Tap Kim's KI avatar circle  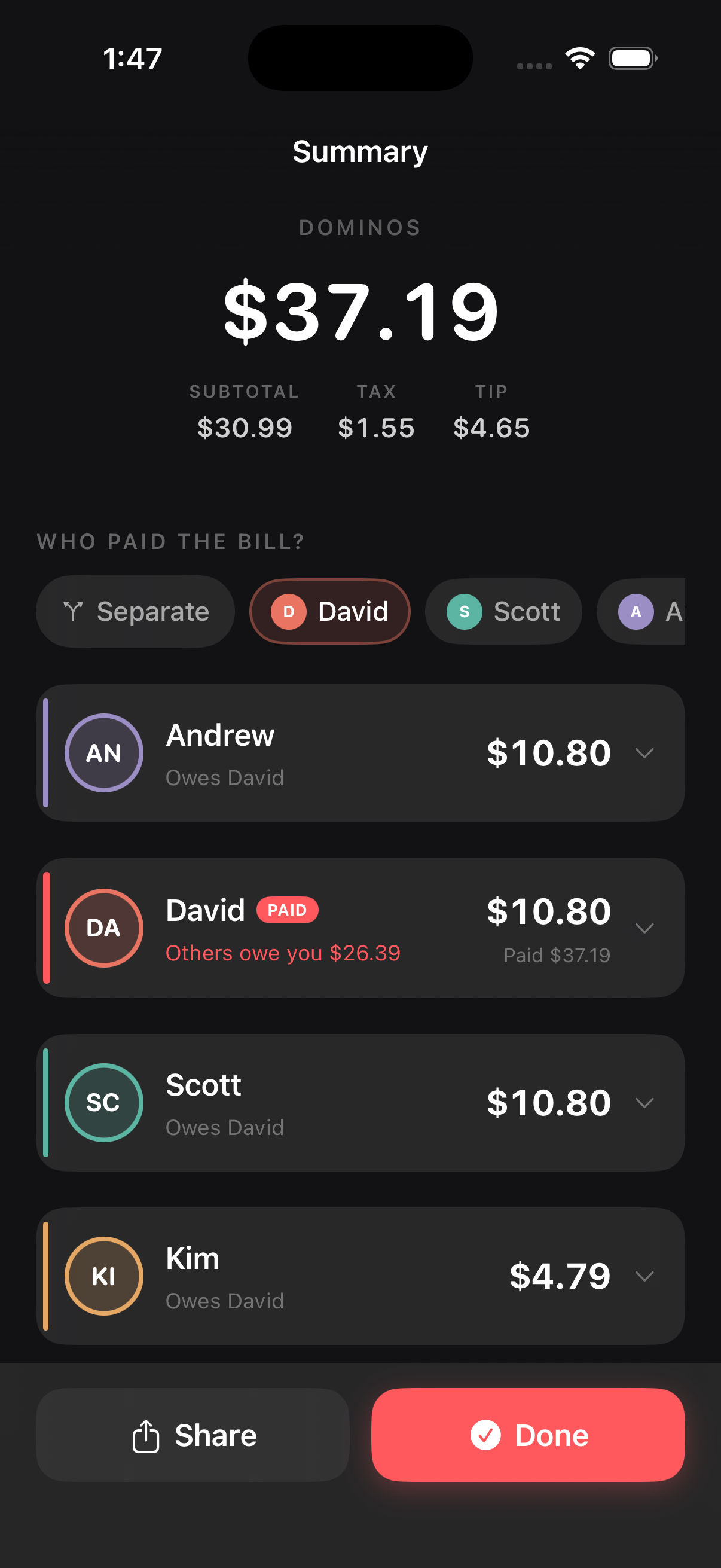tap(104, 1277)
